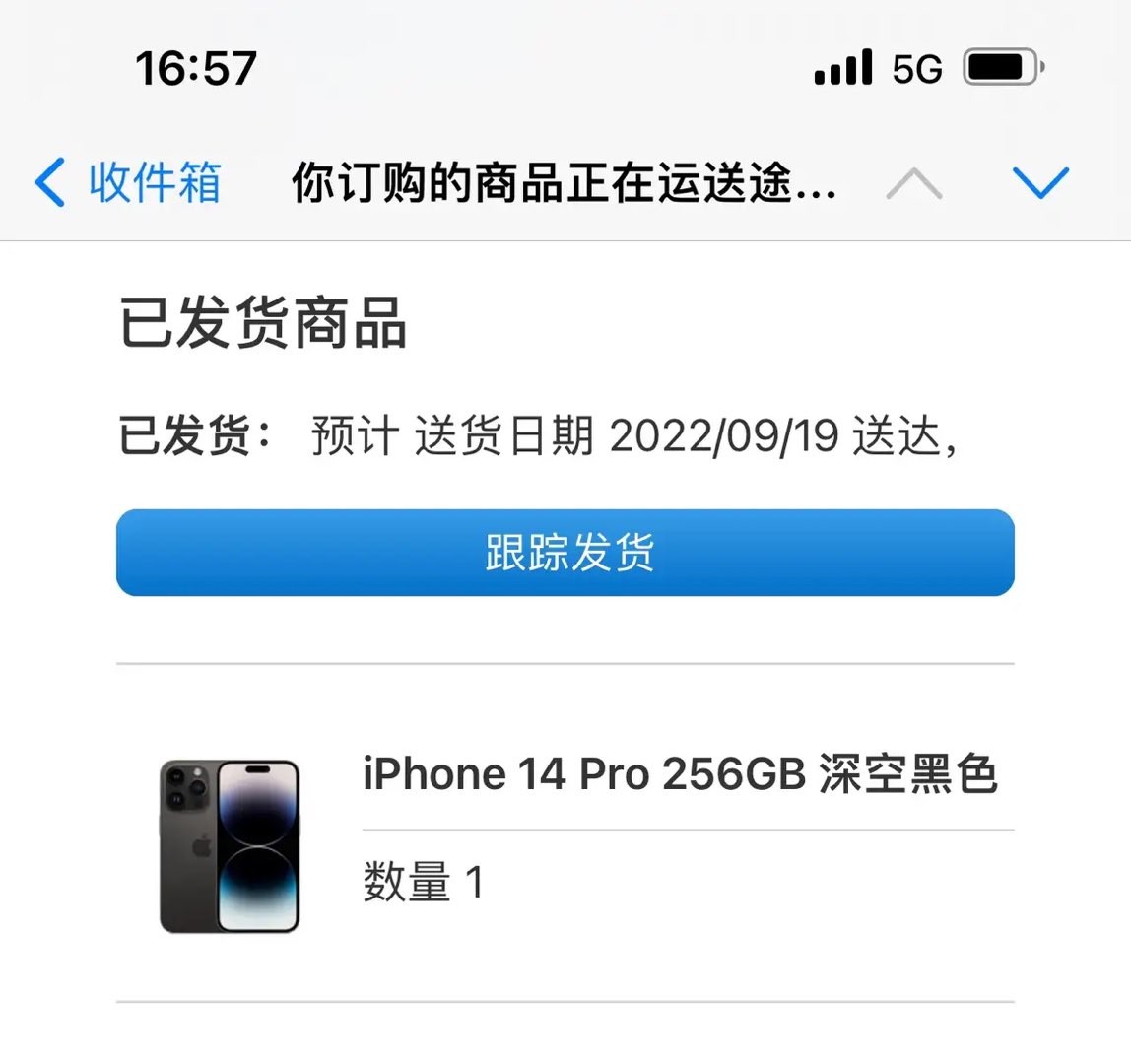The height and width of the screenshot is (1064, 1131).
Task: Go to the next email with the down arrow
Action: 1040,183
